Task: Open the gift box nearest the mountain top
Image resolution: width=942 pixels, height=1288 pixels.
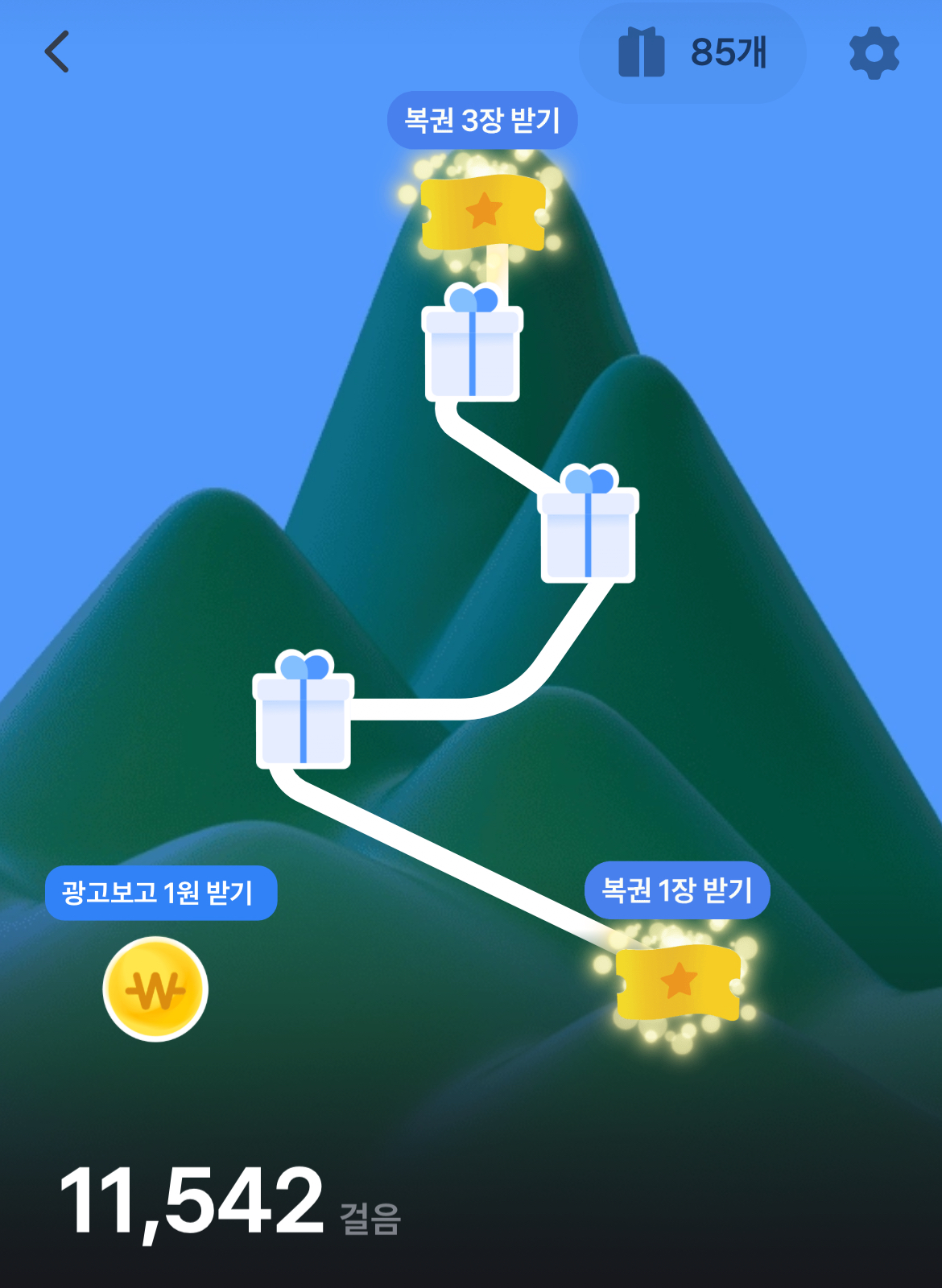Action: [473, 342]
